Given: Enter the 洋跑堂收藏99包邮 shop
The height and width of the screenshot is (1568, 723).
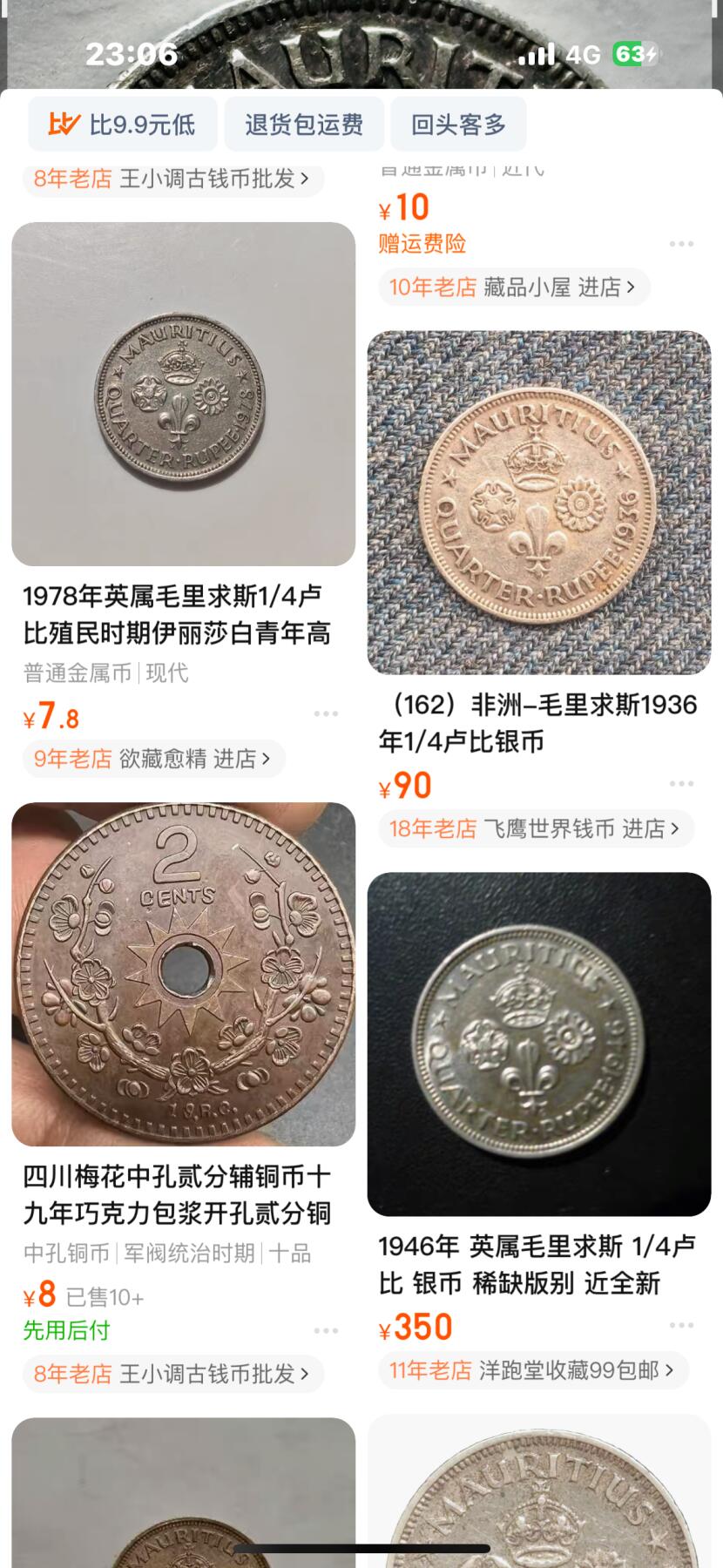Looking at the screenshot, I should coord(531,1370).
